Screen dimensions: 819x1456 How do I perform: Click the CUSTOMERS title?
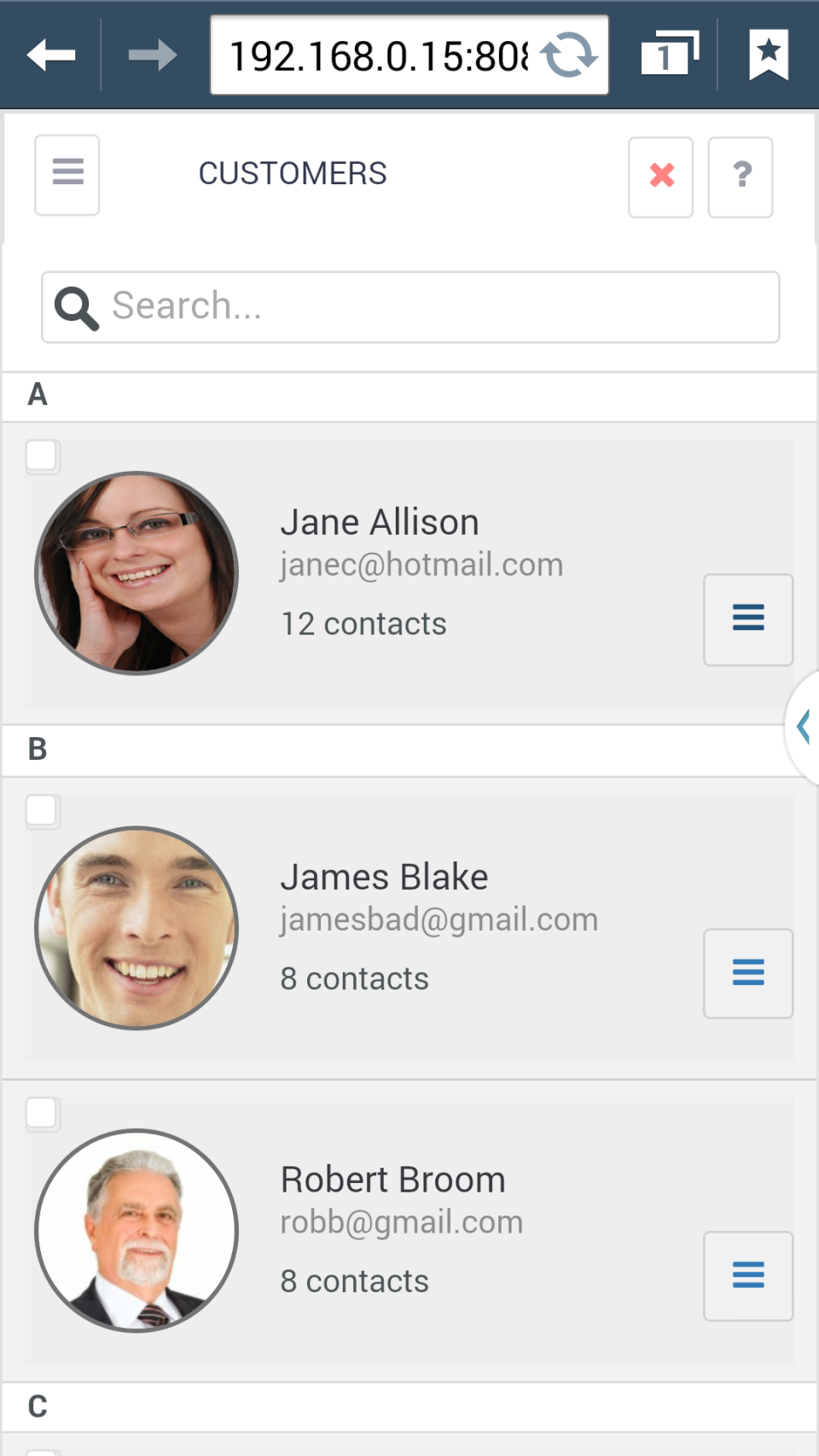[293, 174]
